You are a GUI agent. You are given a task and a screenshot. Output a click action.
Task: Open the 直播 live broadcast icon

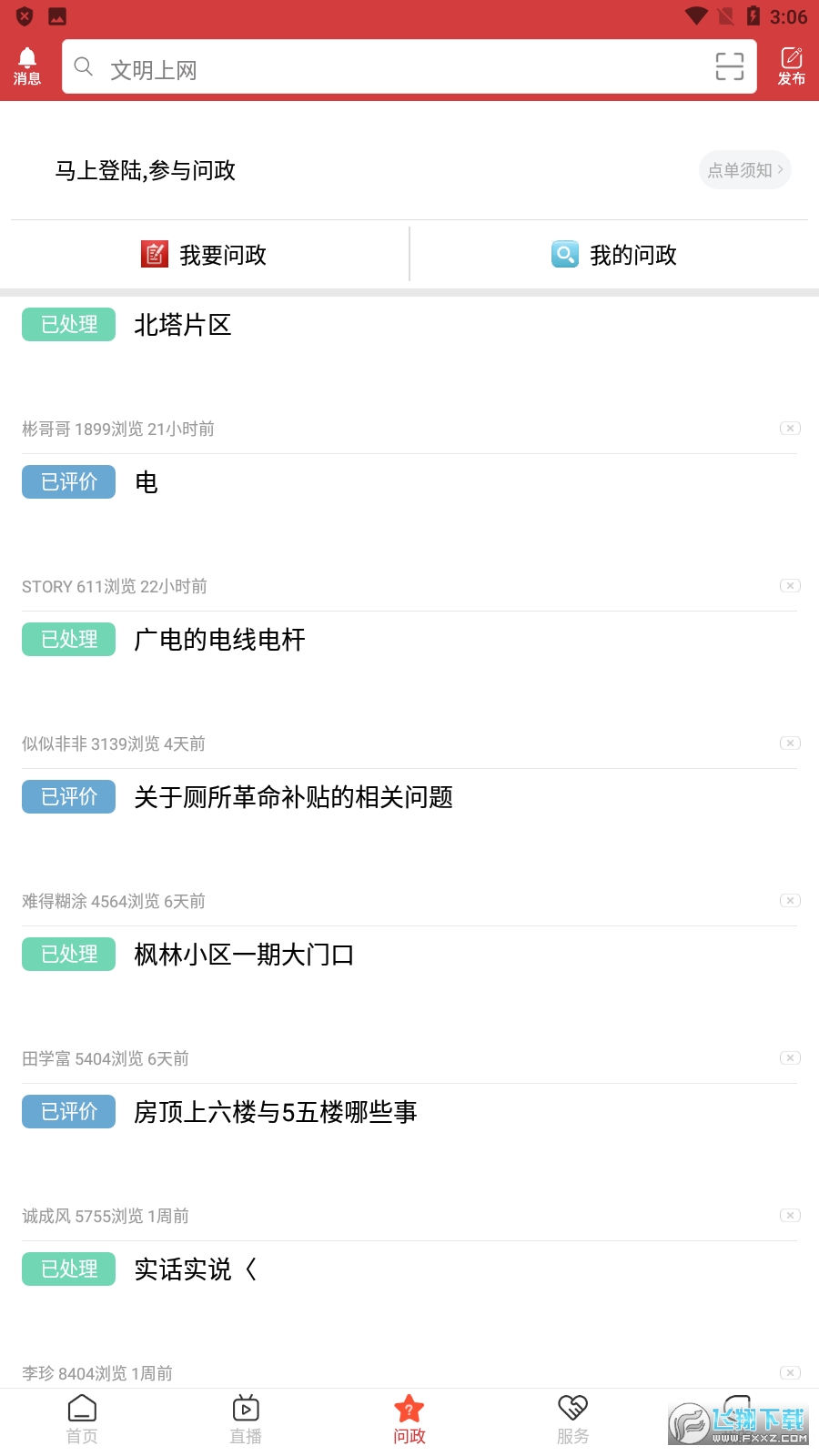(x=245, y=1417)
